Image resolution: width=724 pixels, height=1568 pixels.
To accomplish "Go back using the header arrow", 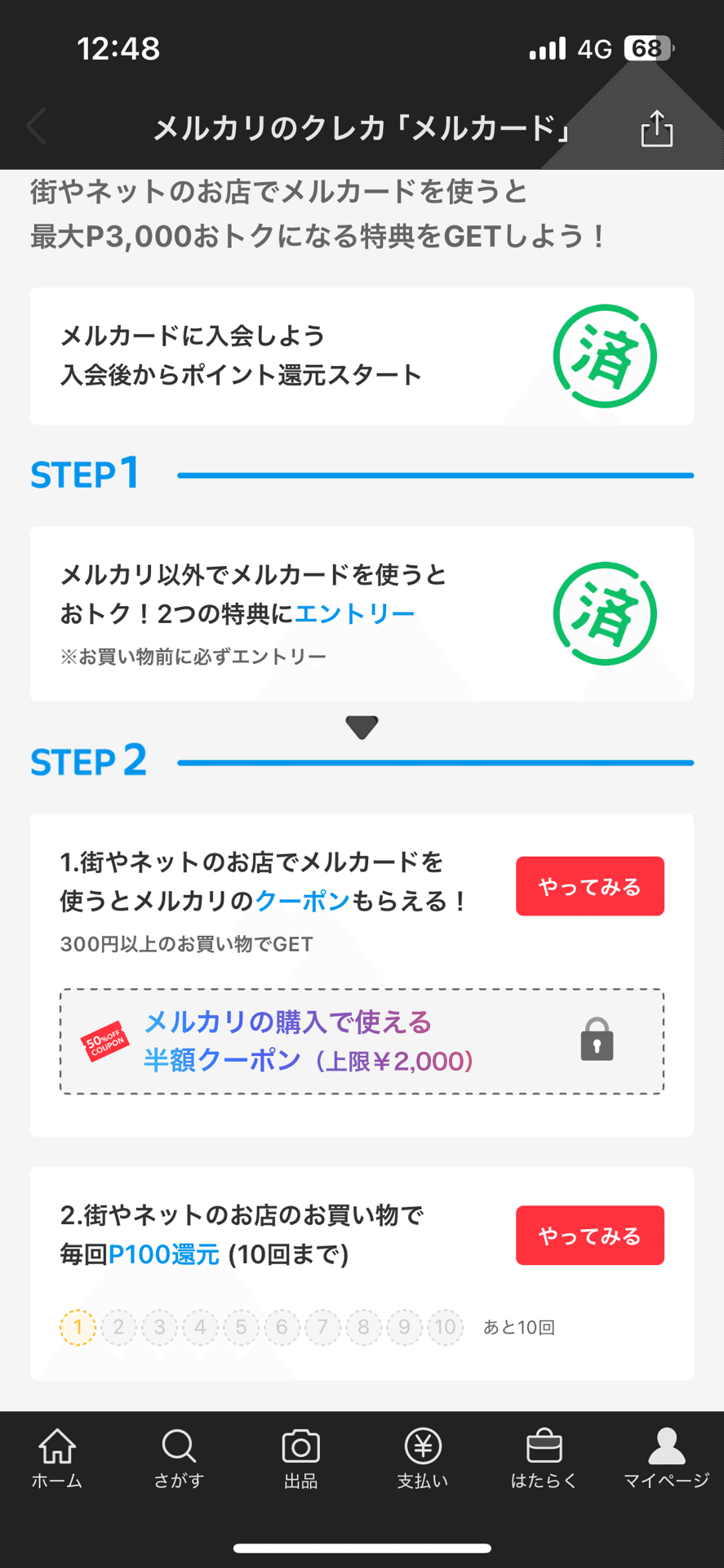I will click(37, 127).
